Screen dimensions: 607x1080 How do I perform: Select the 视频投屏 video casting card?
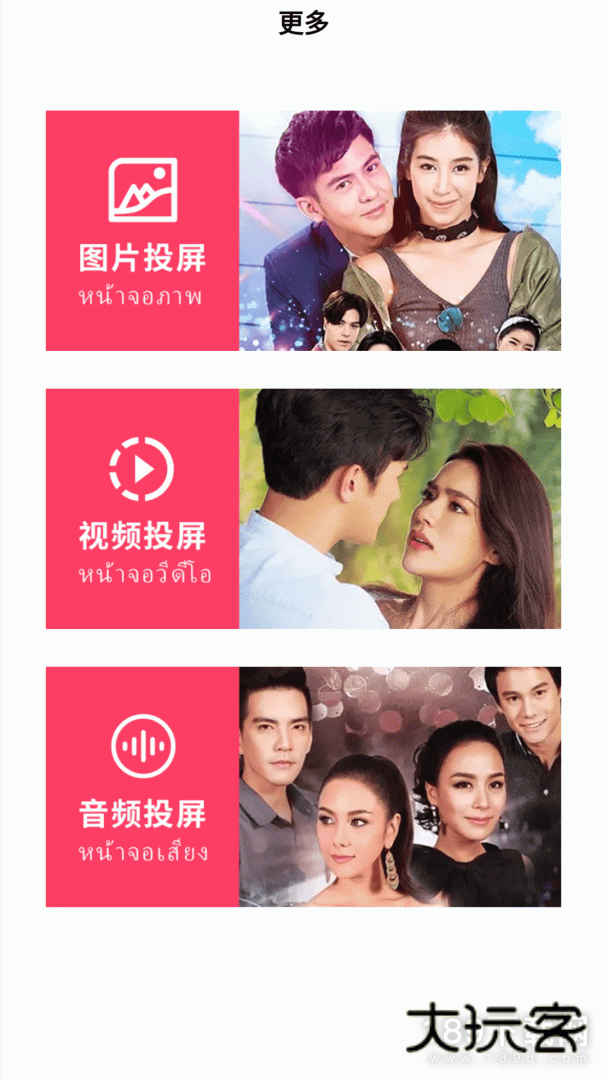click(x=302, y=509)
